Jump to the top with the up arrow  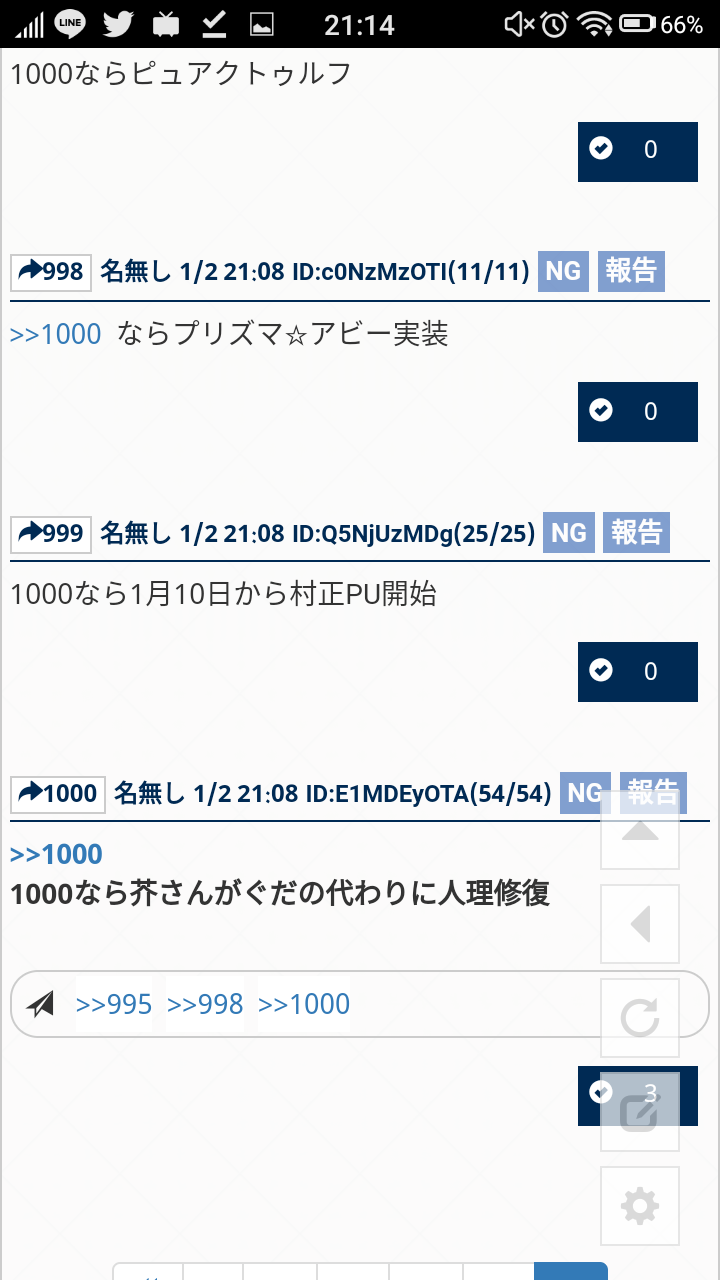point(640,830)
